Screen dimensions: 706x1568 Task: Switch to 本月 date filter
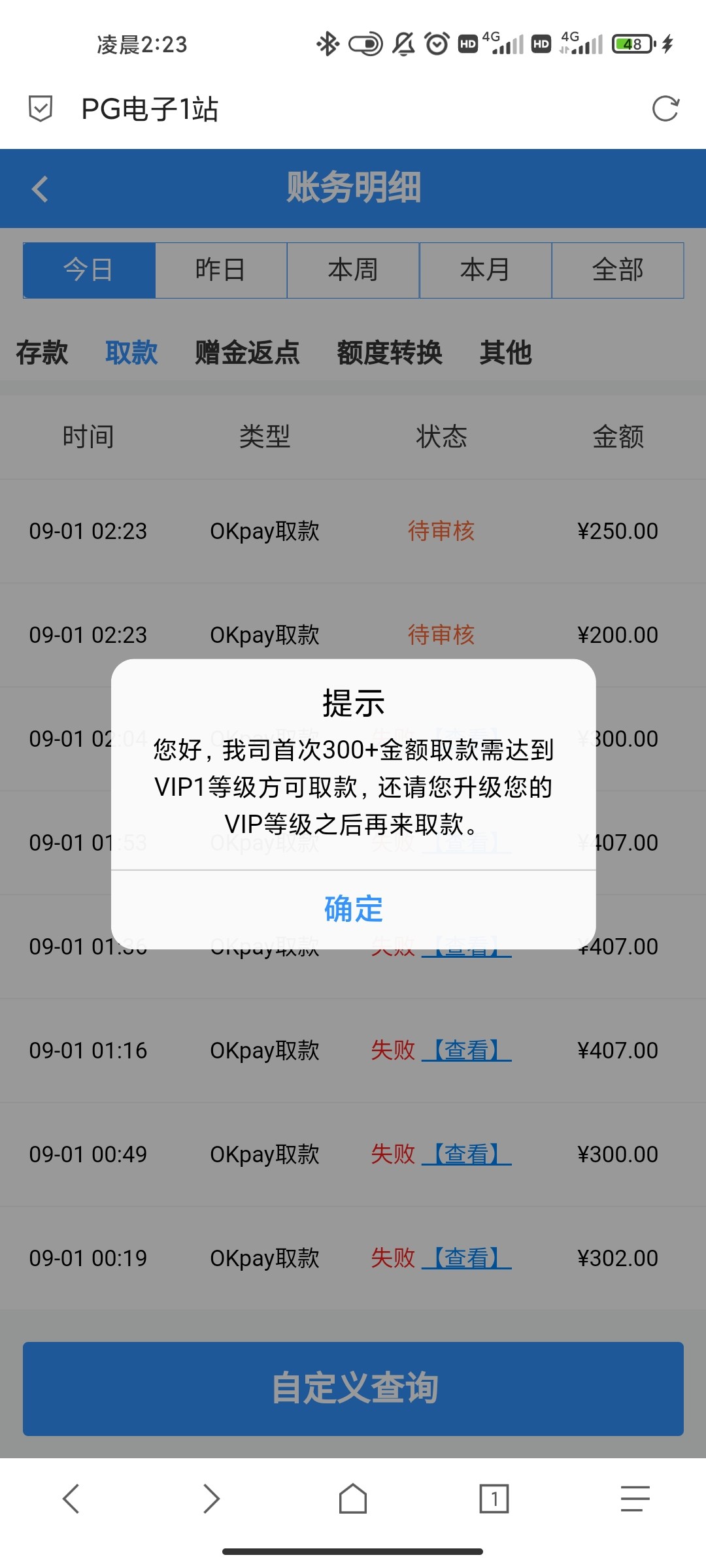point(485,270)
